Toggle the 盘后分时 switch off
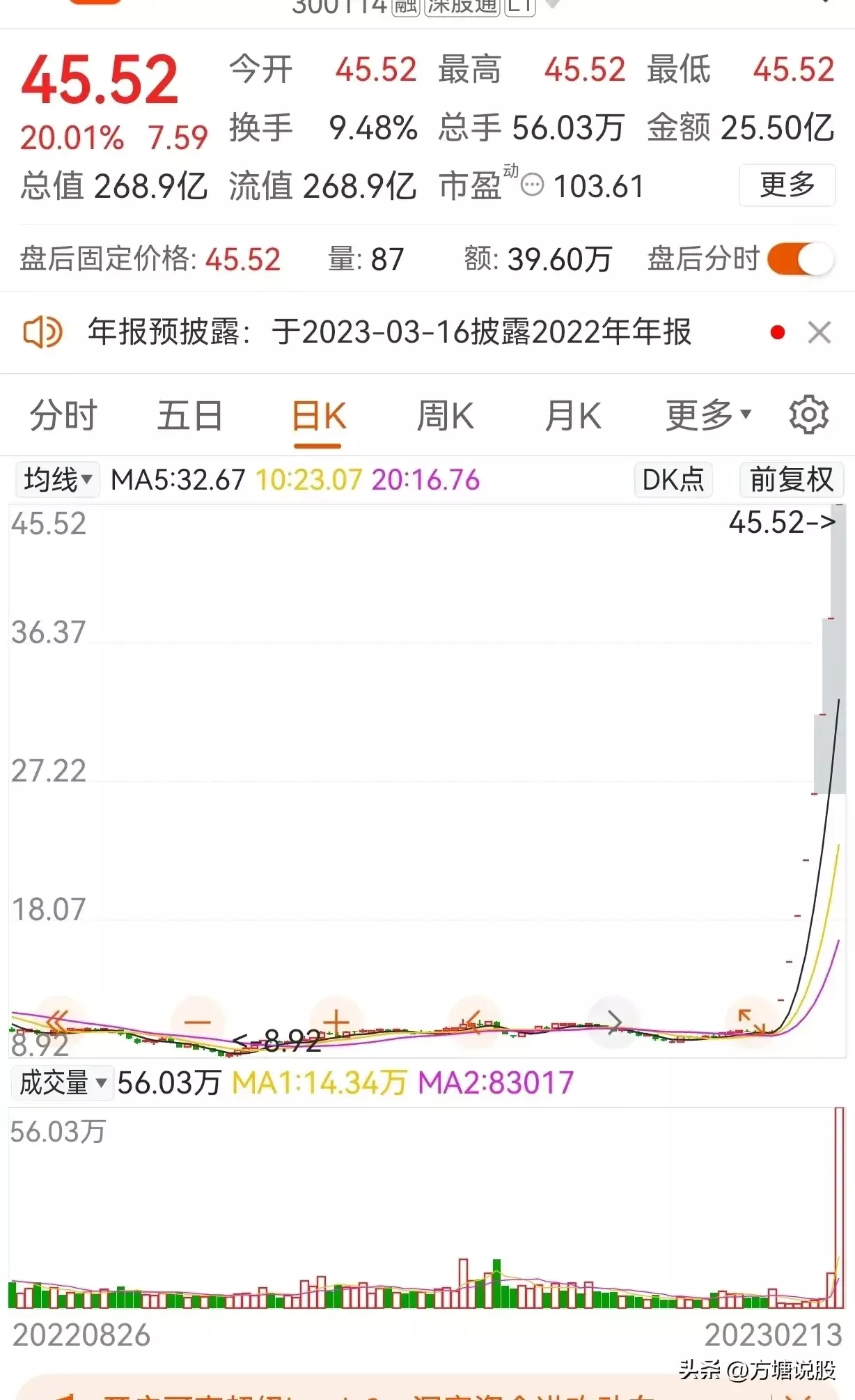This screenshot has width=855, height=1400. pyautogui.click(x=800, y=259)
